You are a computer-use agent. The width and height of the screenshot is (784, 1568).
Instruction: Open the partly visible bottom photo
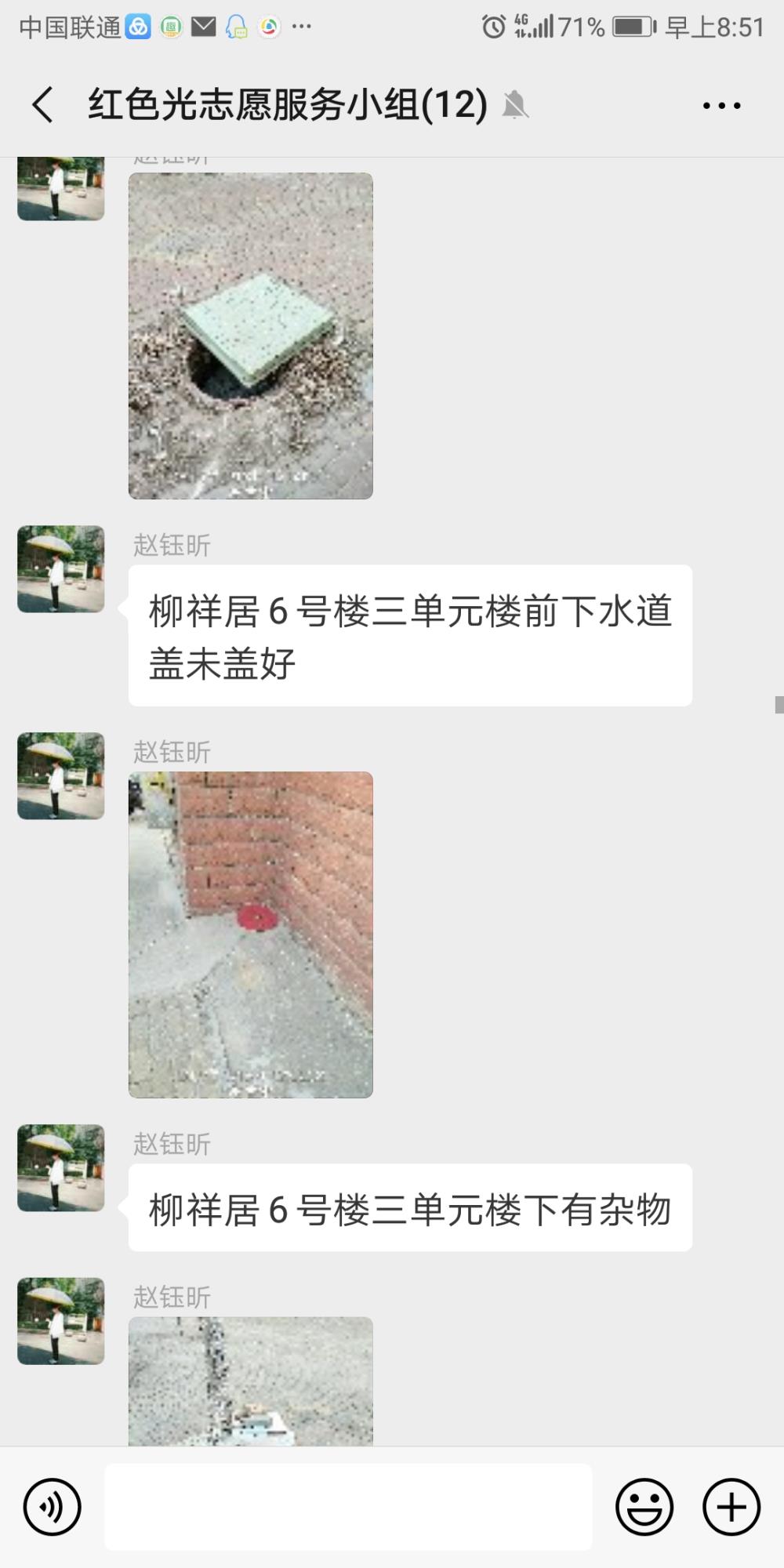pos(251,1381)
